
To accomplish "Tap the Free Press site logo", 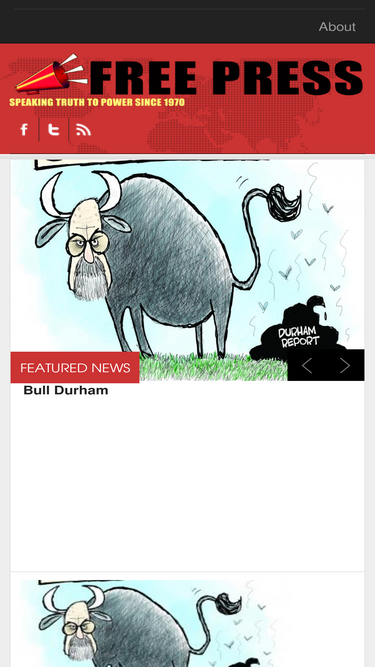I will pyautogui.click(x=186, y=80).
